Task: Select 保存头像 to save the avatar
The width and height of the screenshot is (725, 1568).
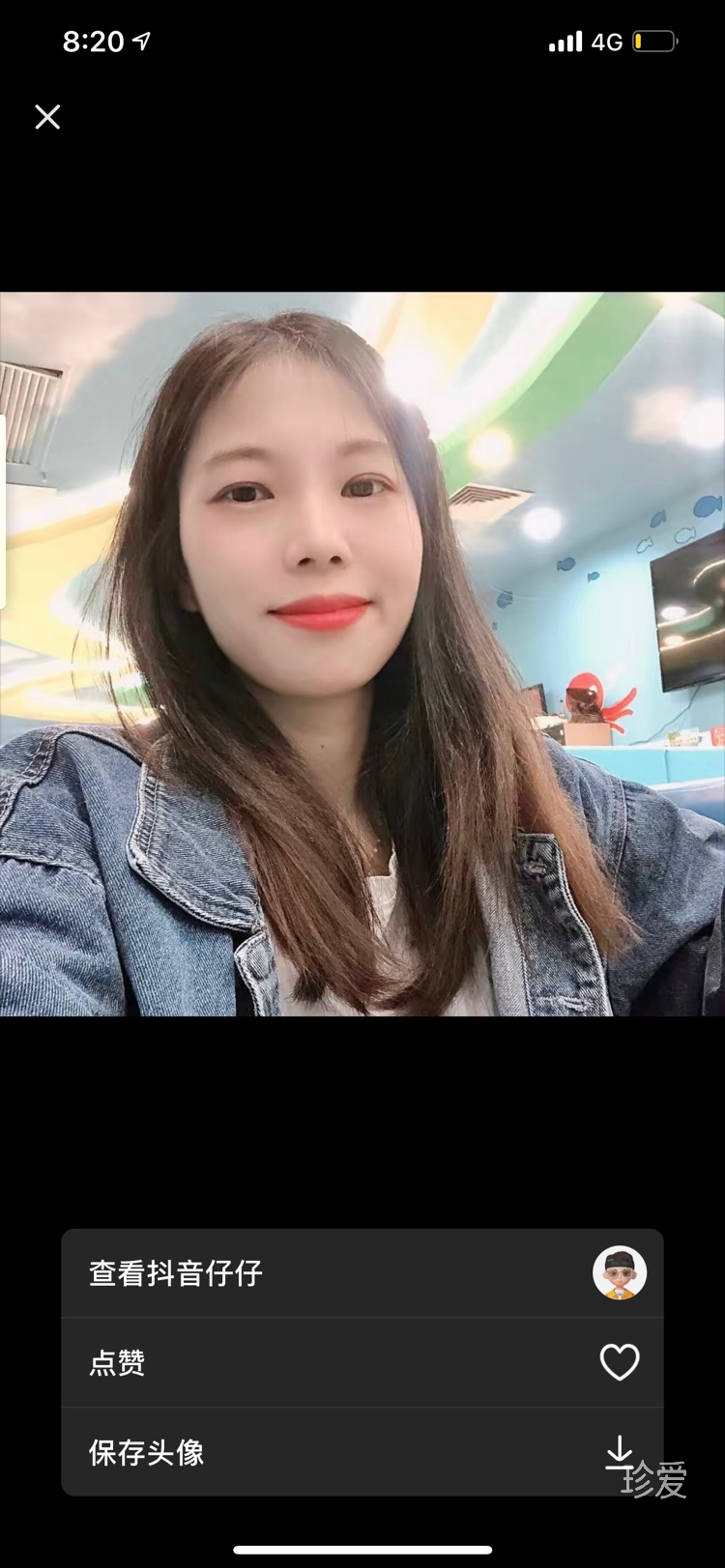Action: (x=362, y=1451)
